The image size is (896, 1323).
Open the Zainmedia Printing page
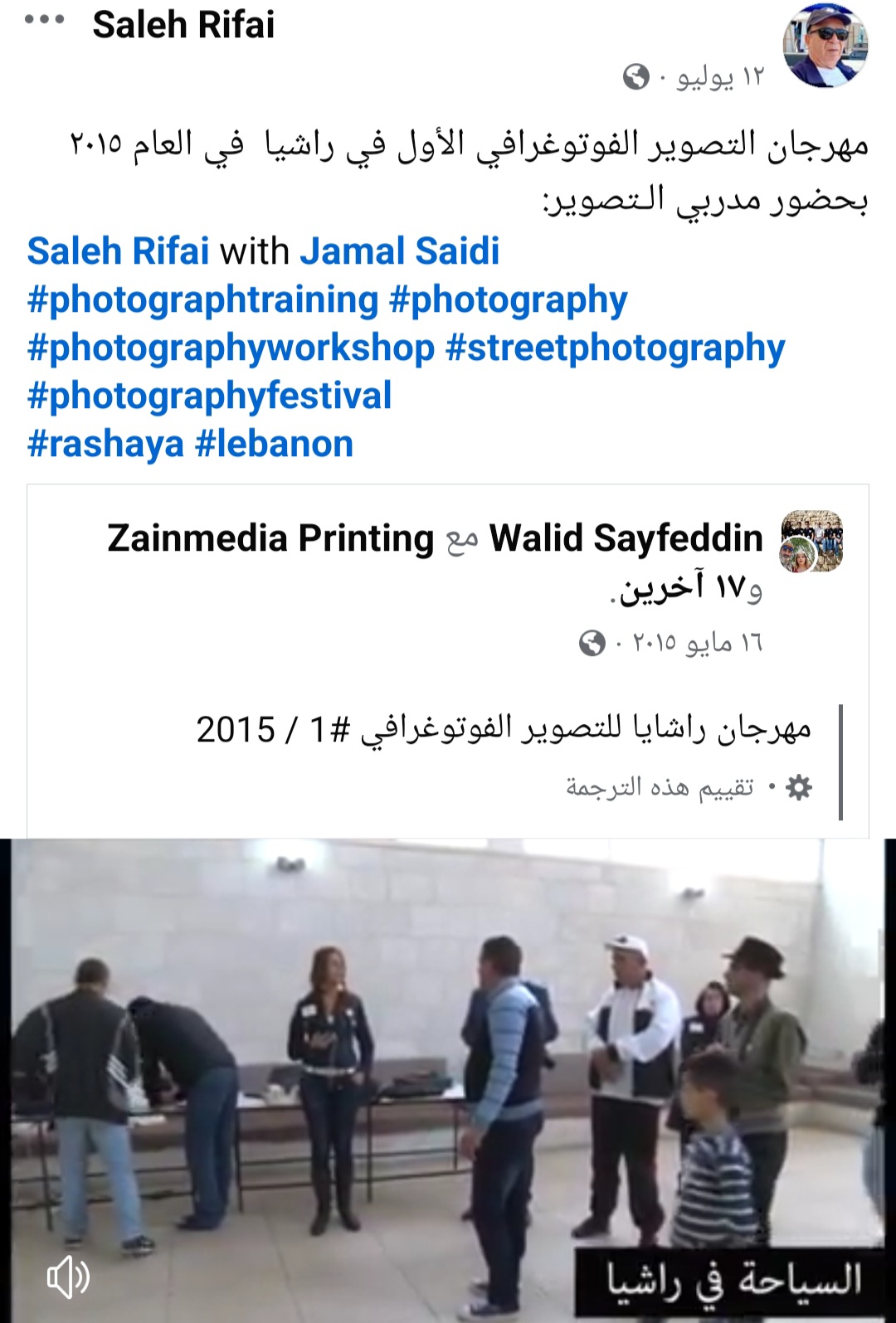[270, 538]
